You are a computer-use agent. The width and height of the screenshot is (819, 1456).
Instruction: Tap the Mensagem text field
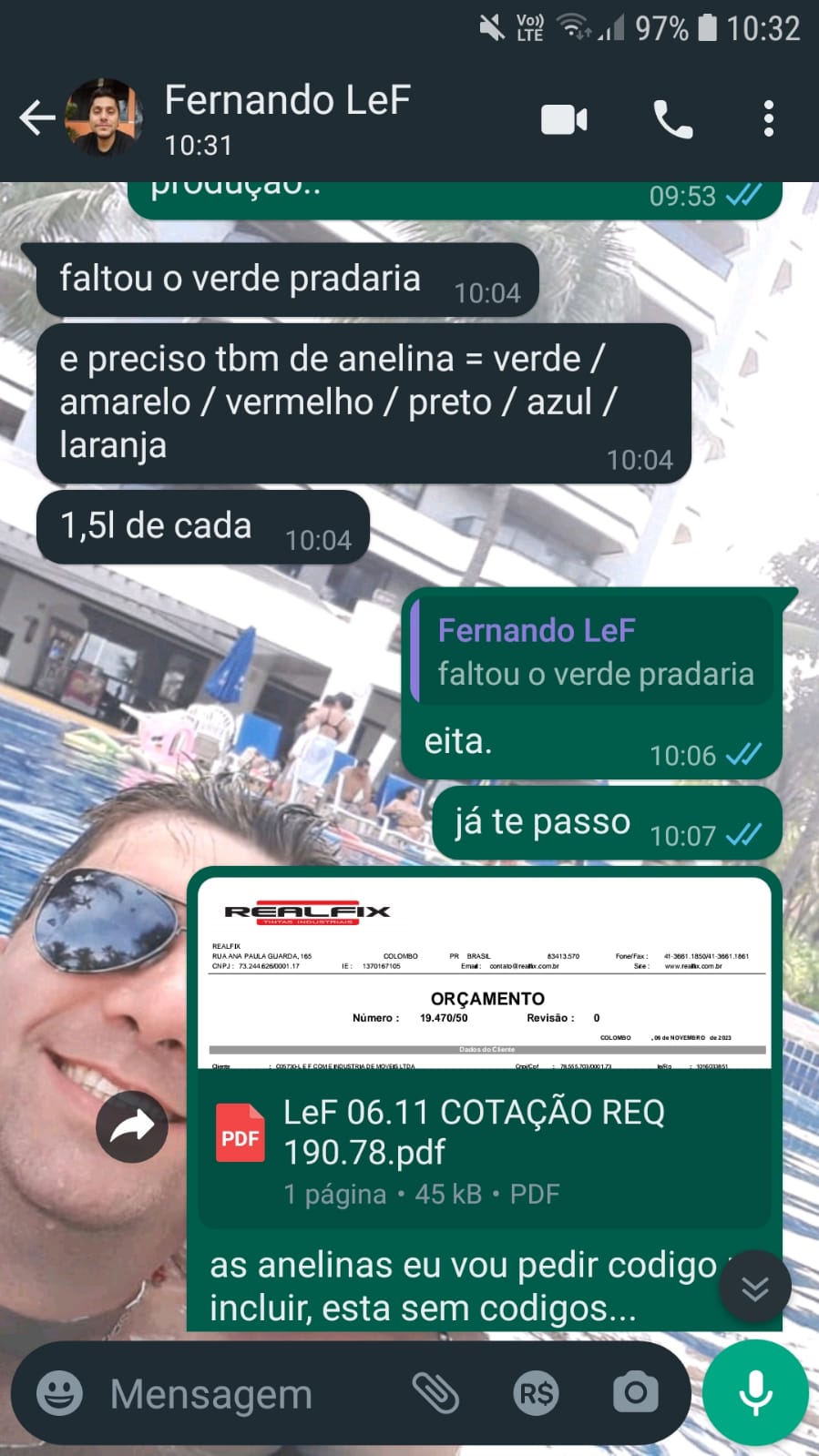click(246, 1394)
